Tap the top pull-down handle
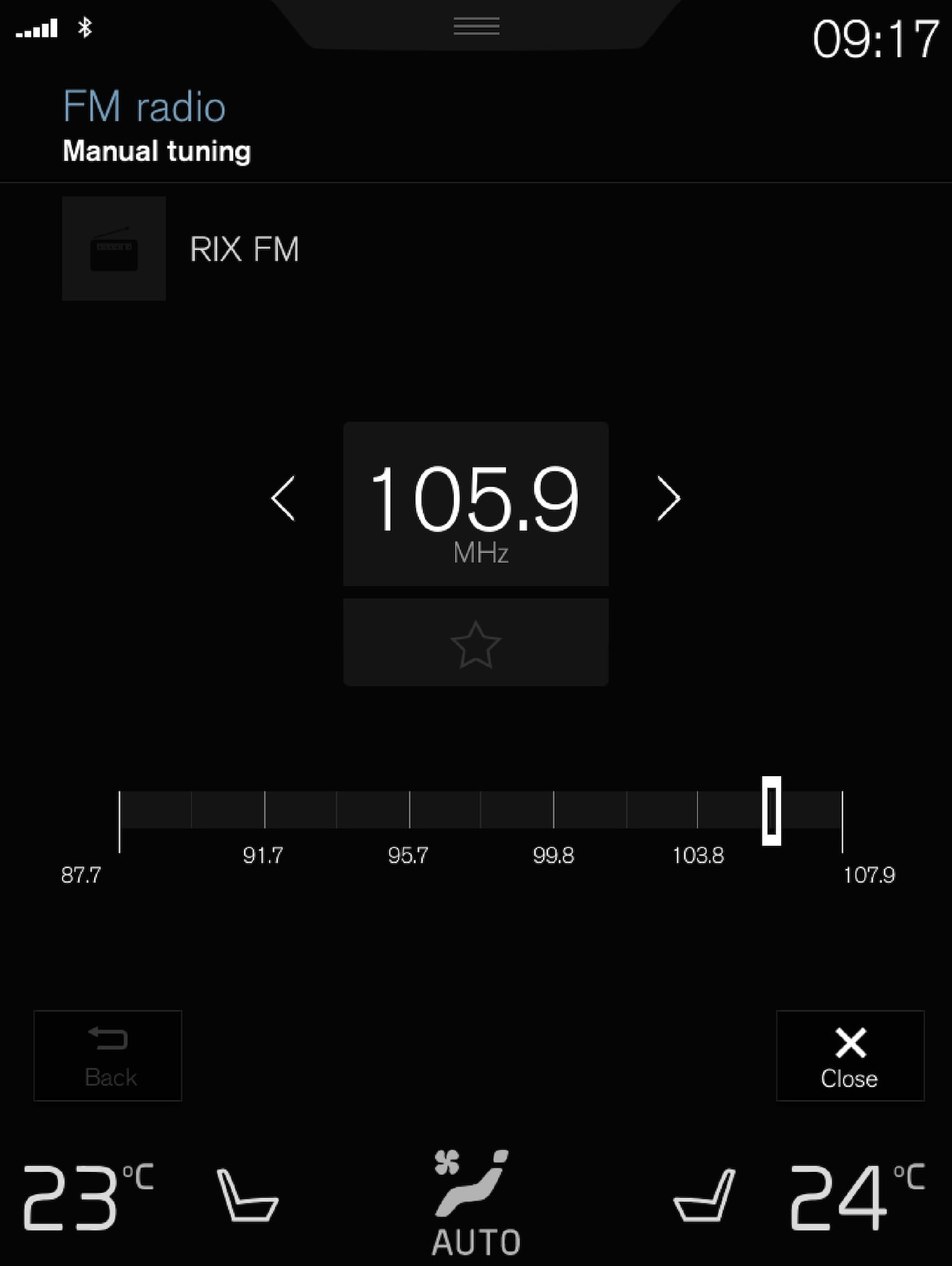 [x=476, y=26]
